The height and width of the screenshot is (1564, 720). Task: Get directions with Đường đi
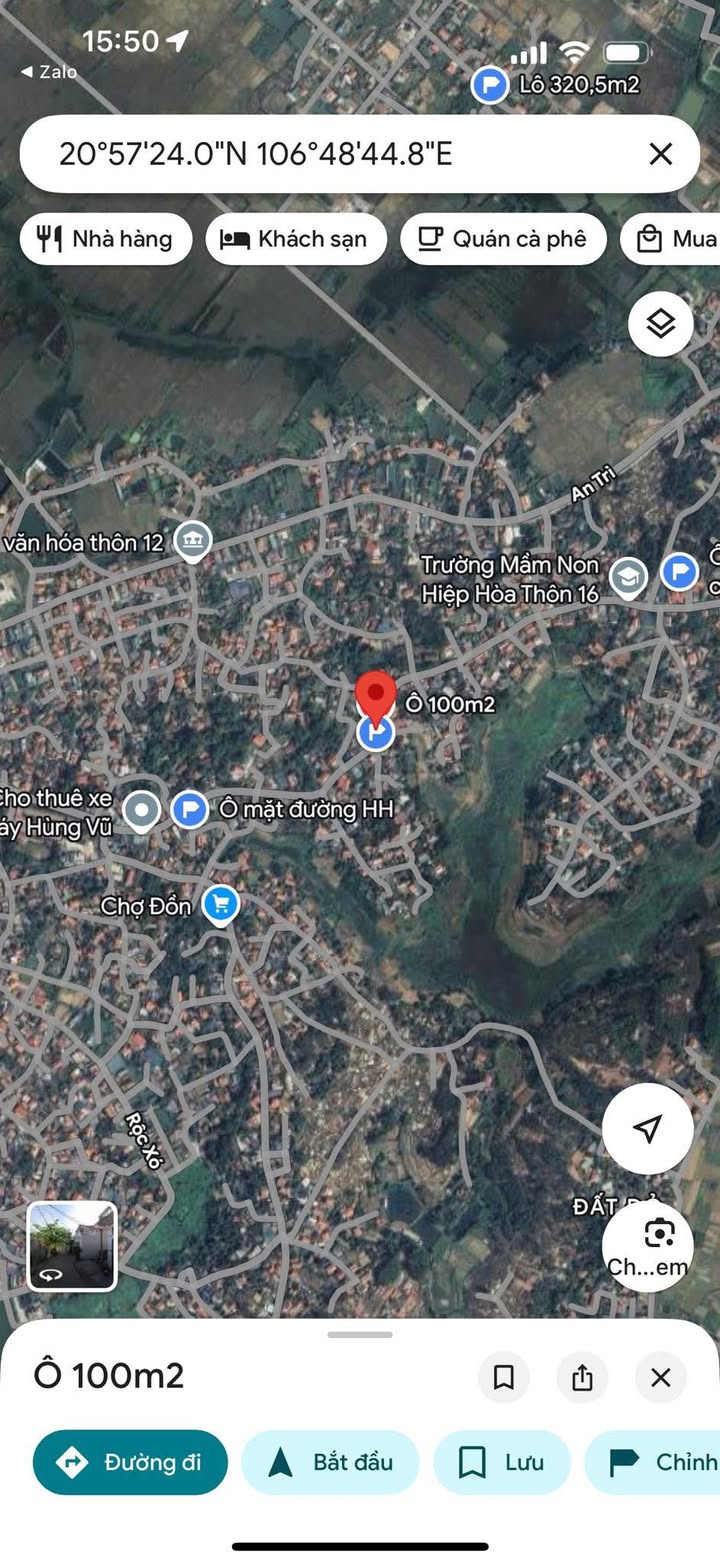point(130,1462)
